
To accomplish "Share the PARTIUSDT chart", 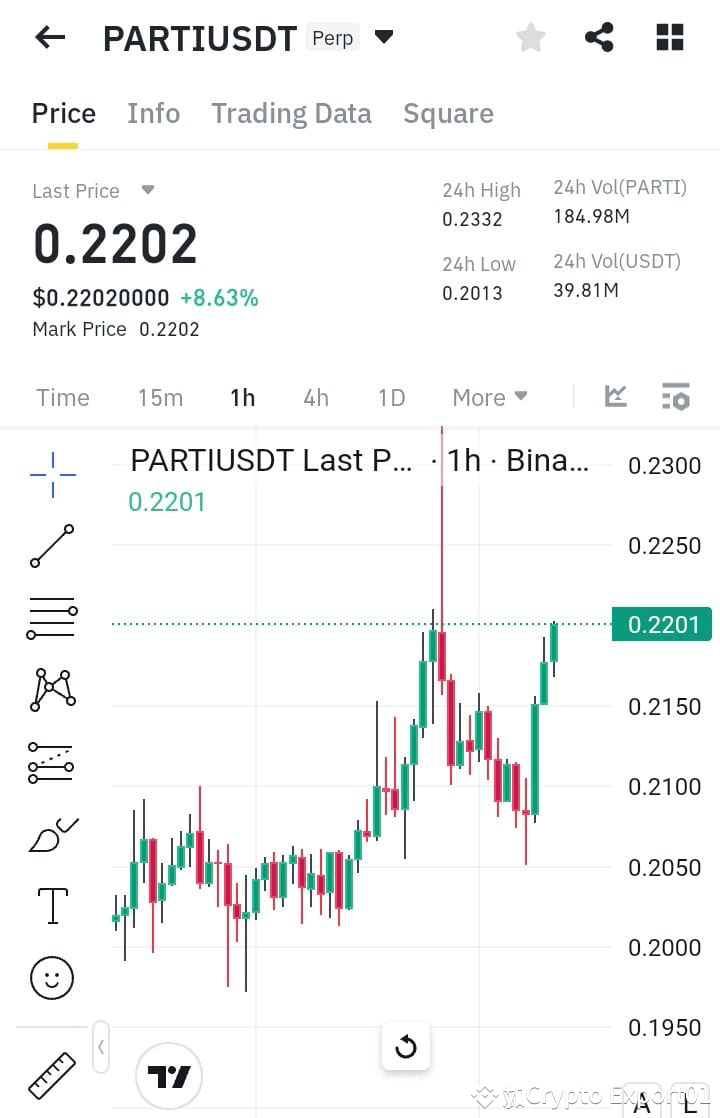I will [x=599, y=37].
